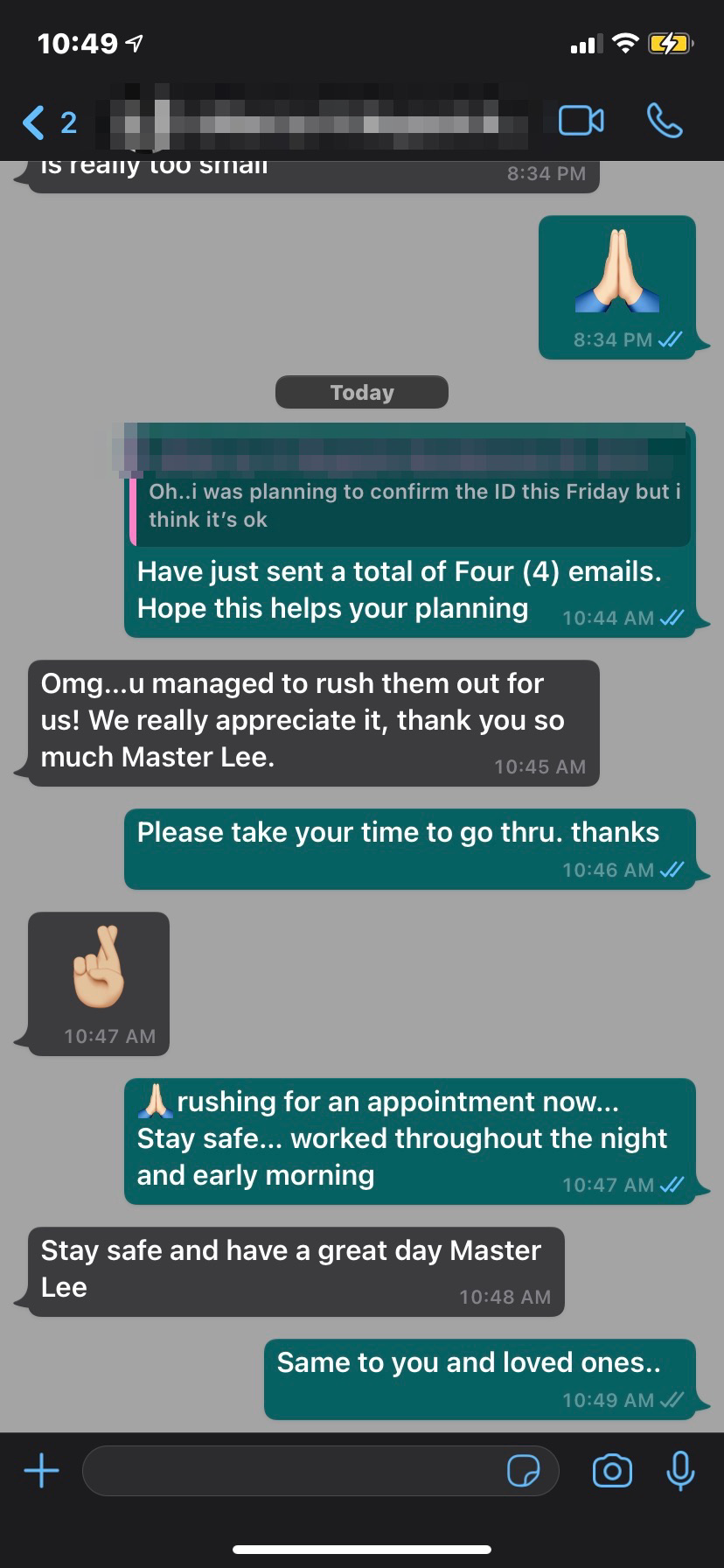Open the camera
Viewport: 724px width, 1568px height.
[612, 1471]
